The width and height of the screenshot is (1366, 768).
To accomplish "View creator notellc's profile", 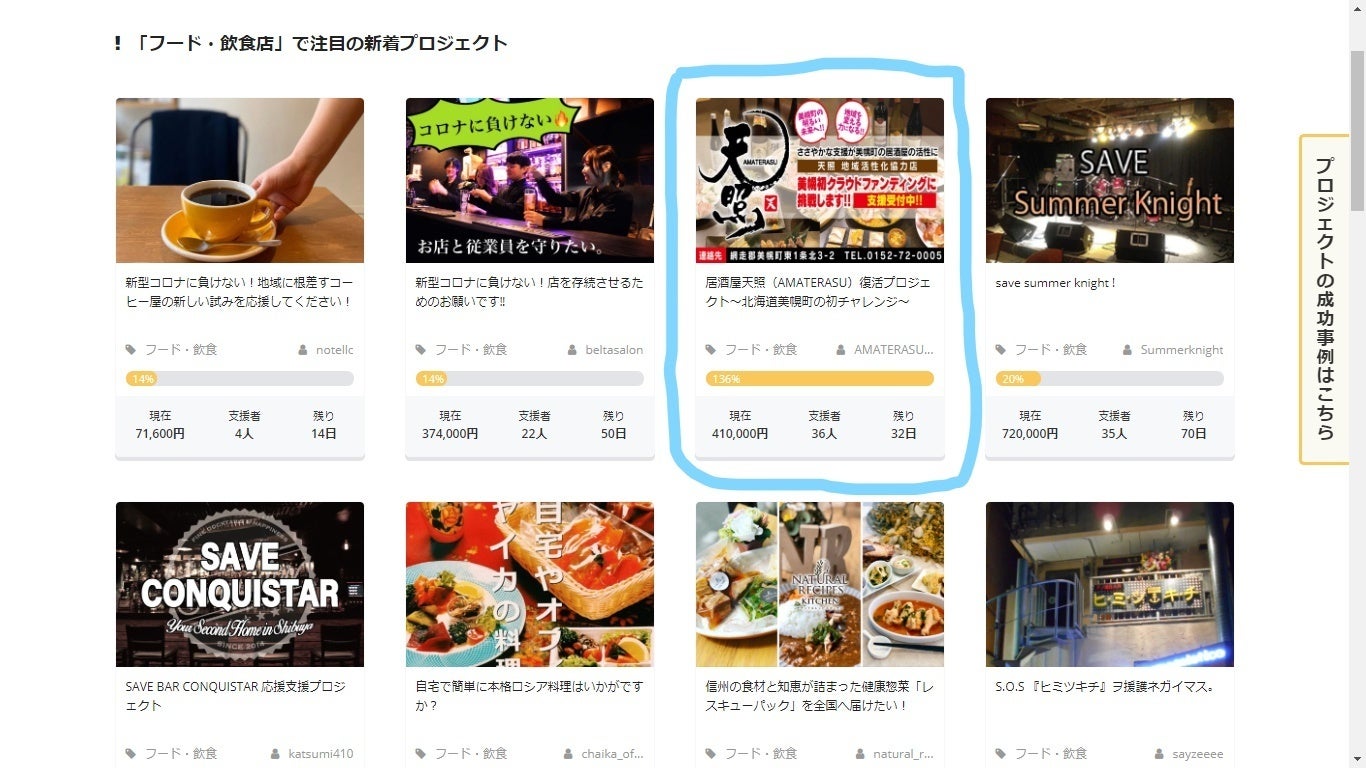I will tap(334, 350).
